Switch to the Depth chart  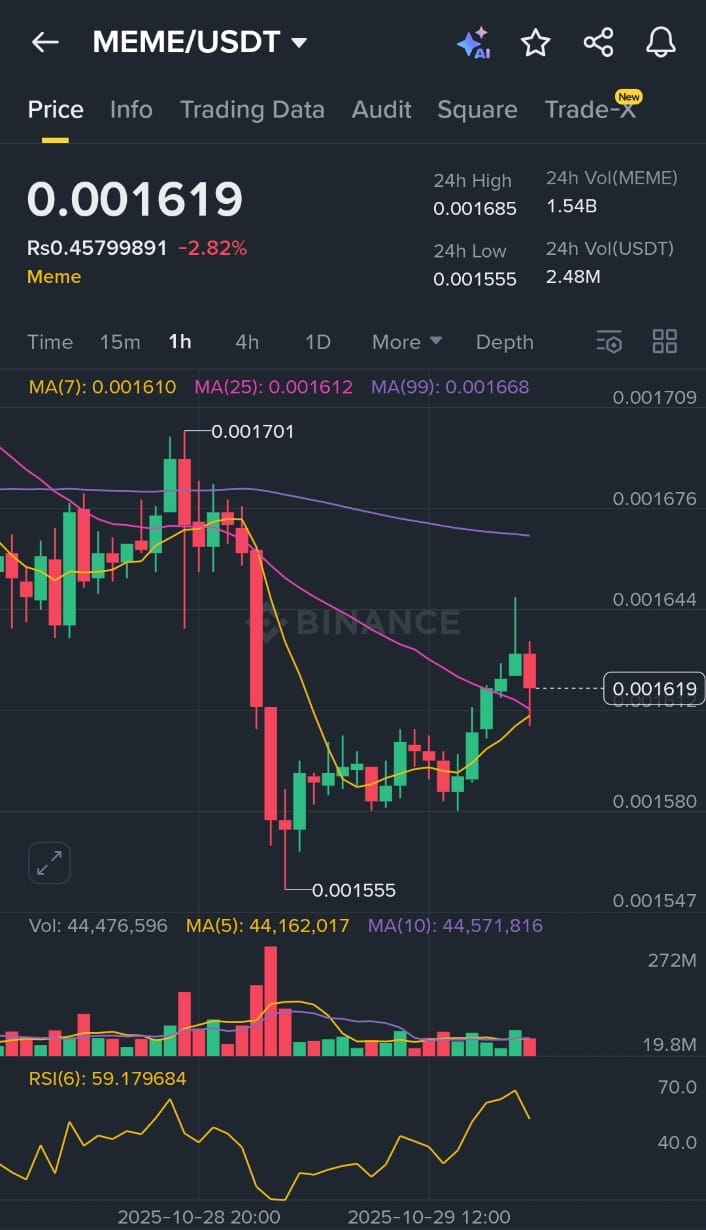[504, 342]
